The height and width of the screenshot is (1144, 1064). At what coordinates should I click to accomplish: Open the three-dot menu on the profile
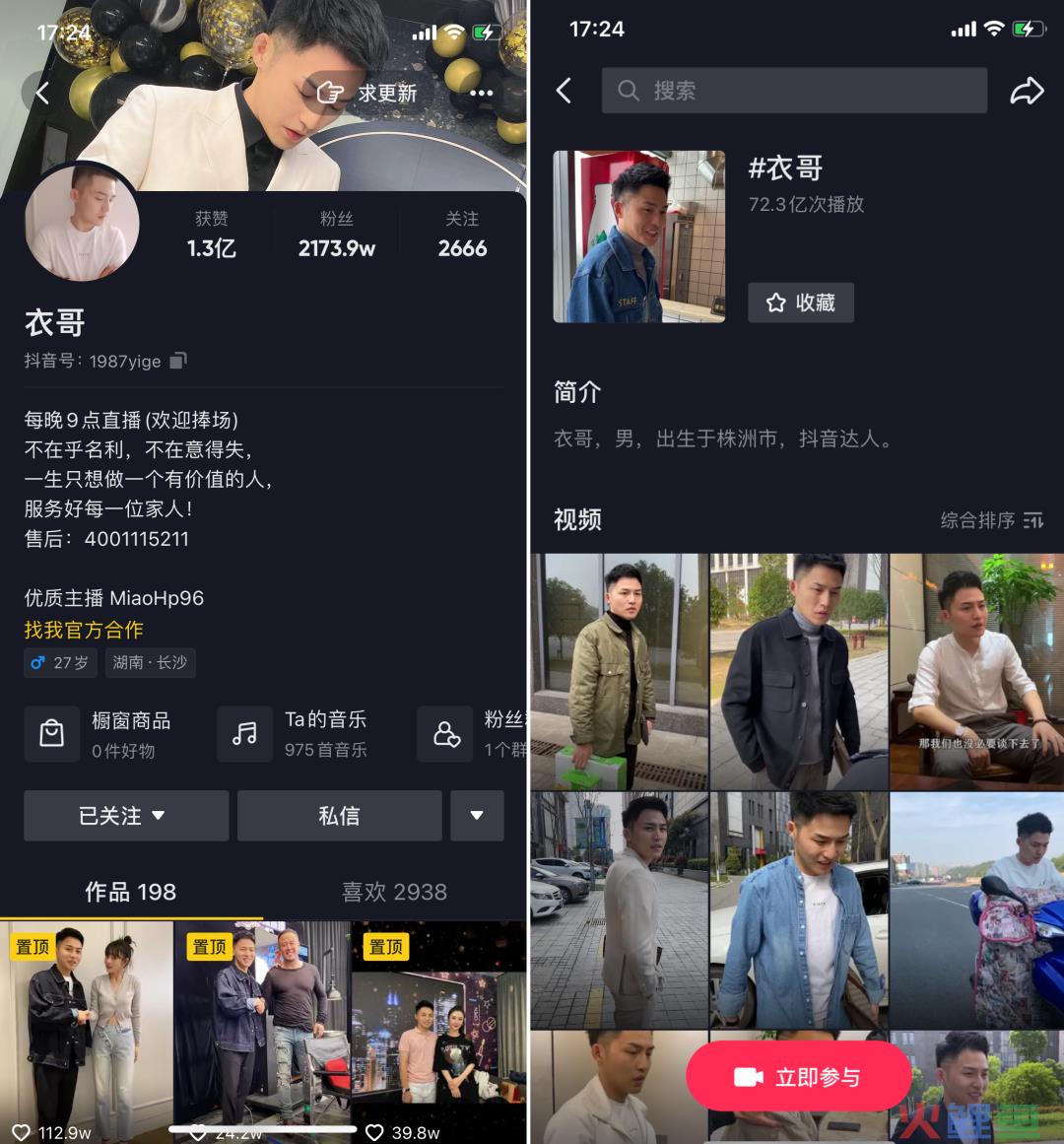coord(481,94)
